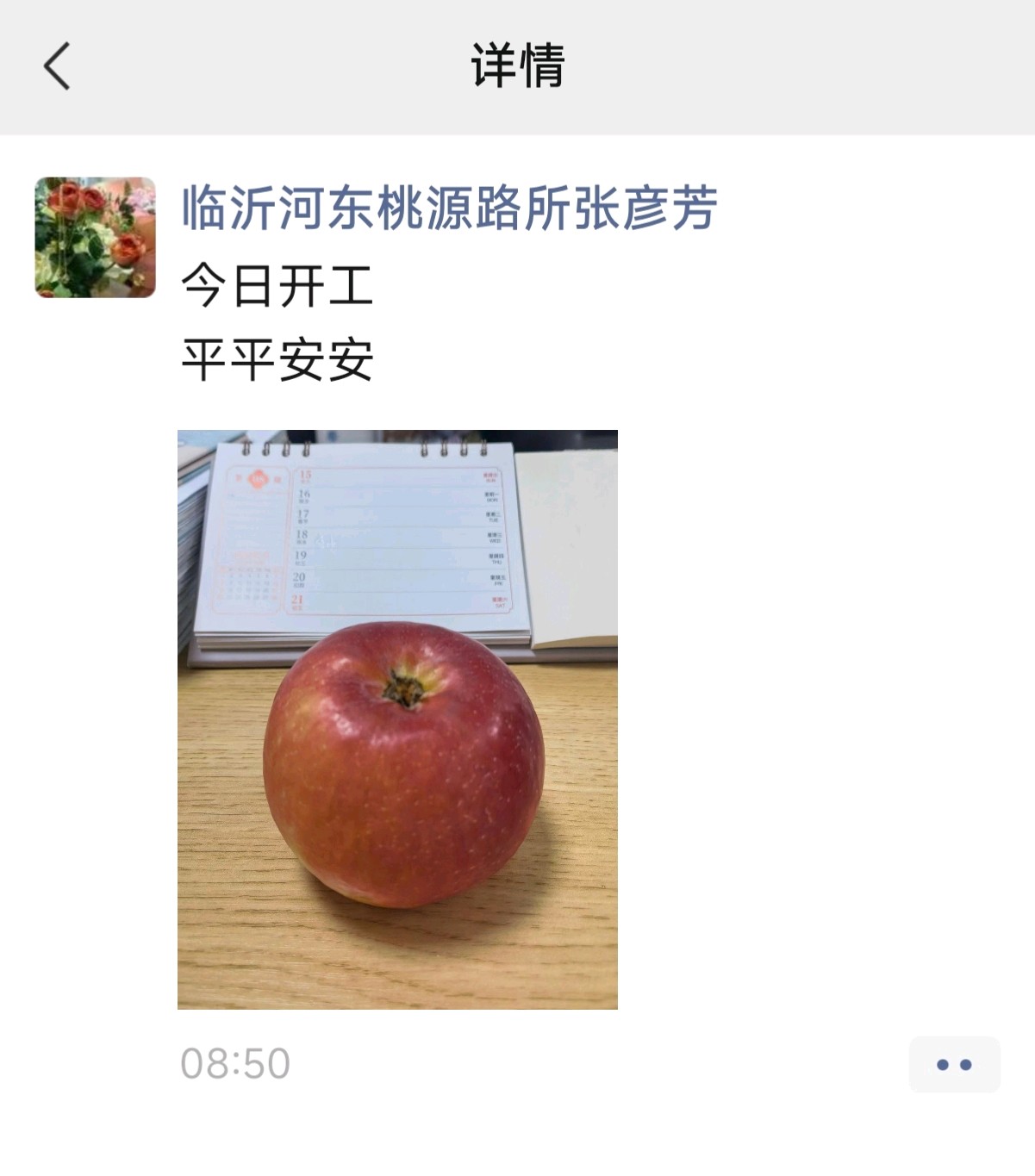Open 临沂河东桃源路所张彦芳's profile
The height and width of the screenshot is (1176, 1035).
click(x=449, y=208)
